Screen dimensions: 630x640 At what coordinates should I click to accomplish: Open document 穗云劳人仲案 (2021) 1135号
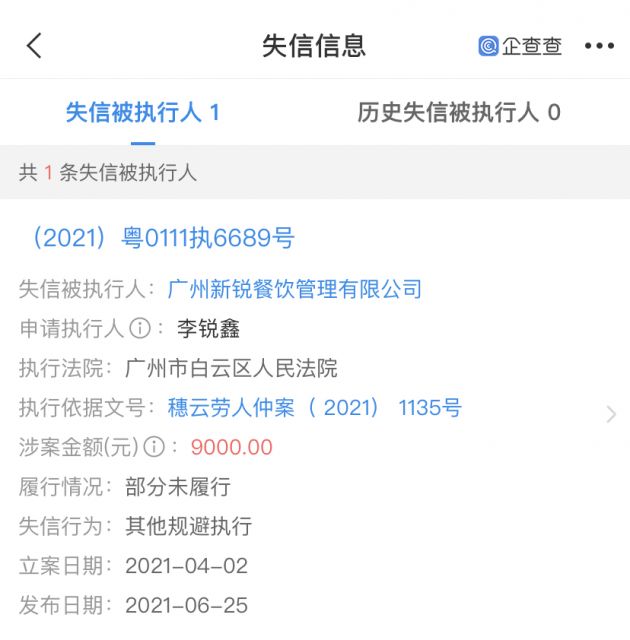pyautogui.click(x=314, y=408)
